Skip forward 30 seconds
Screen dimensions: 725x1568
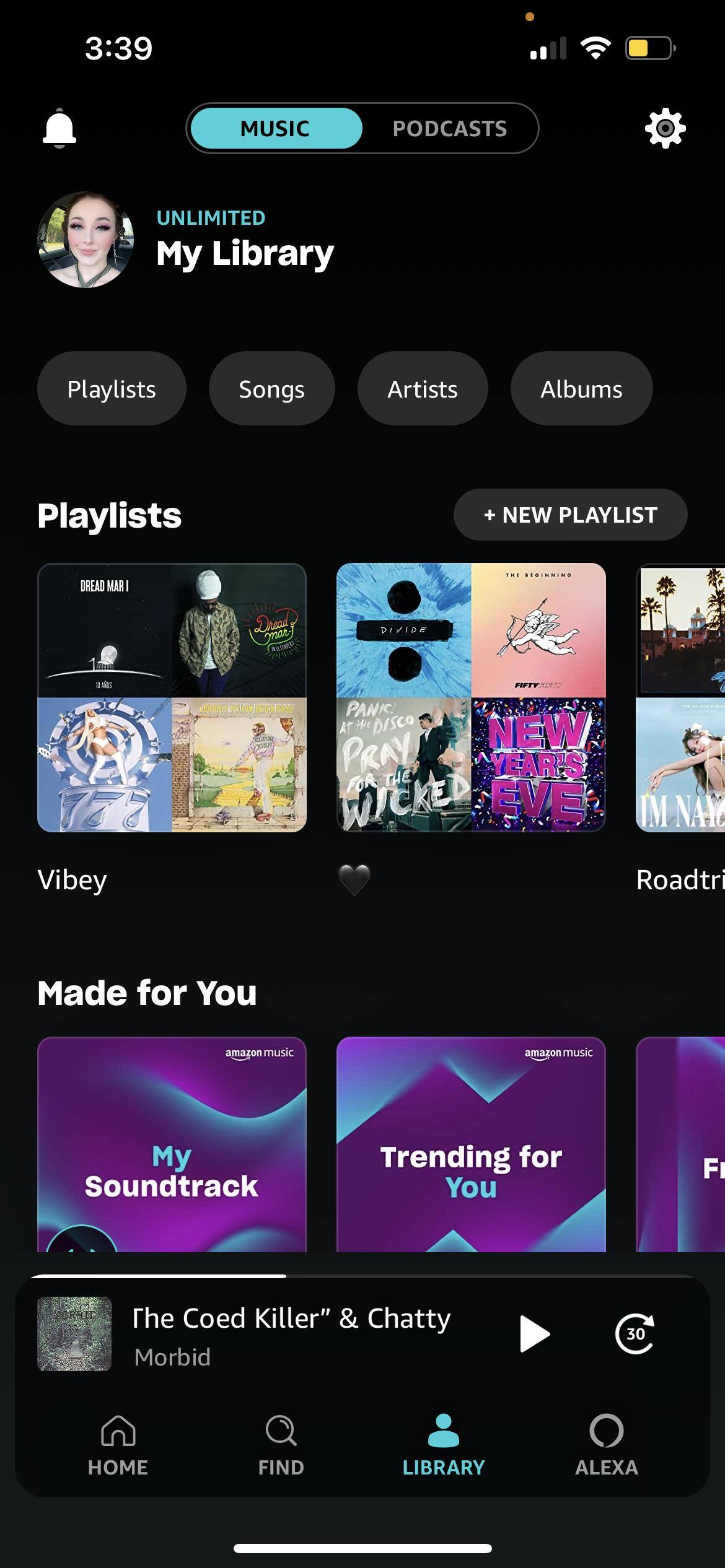[635, 1333]
